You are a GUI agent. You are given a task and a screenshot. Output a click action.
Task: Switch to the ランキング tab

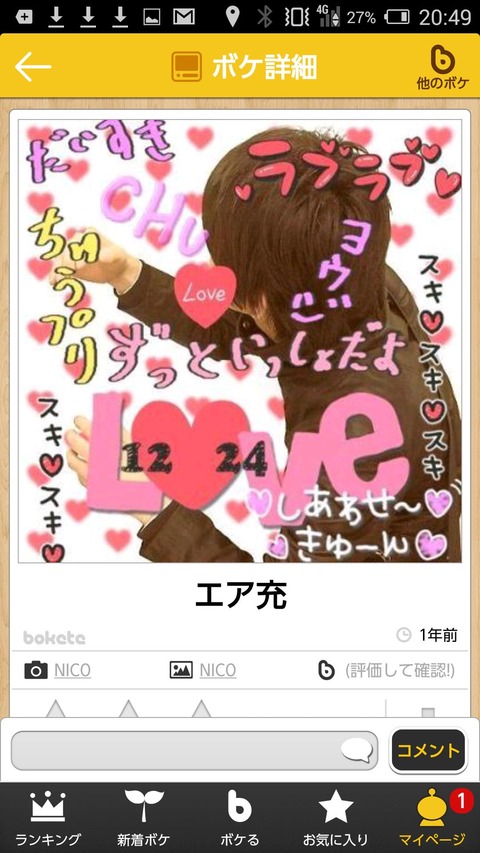(x=48, y=818)
